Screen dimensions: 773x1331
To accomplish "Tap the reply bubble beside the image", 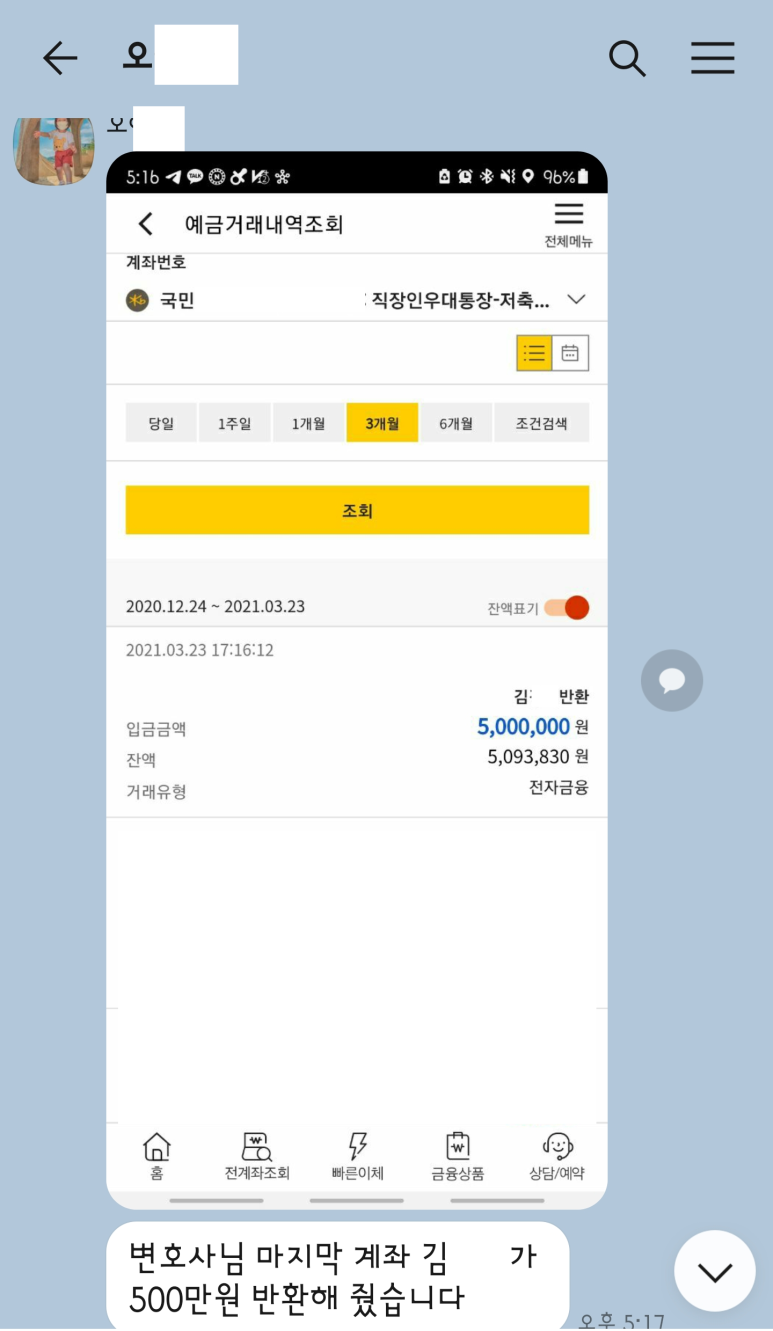I will [x=671, y=681].
